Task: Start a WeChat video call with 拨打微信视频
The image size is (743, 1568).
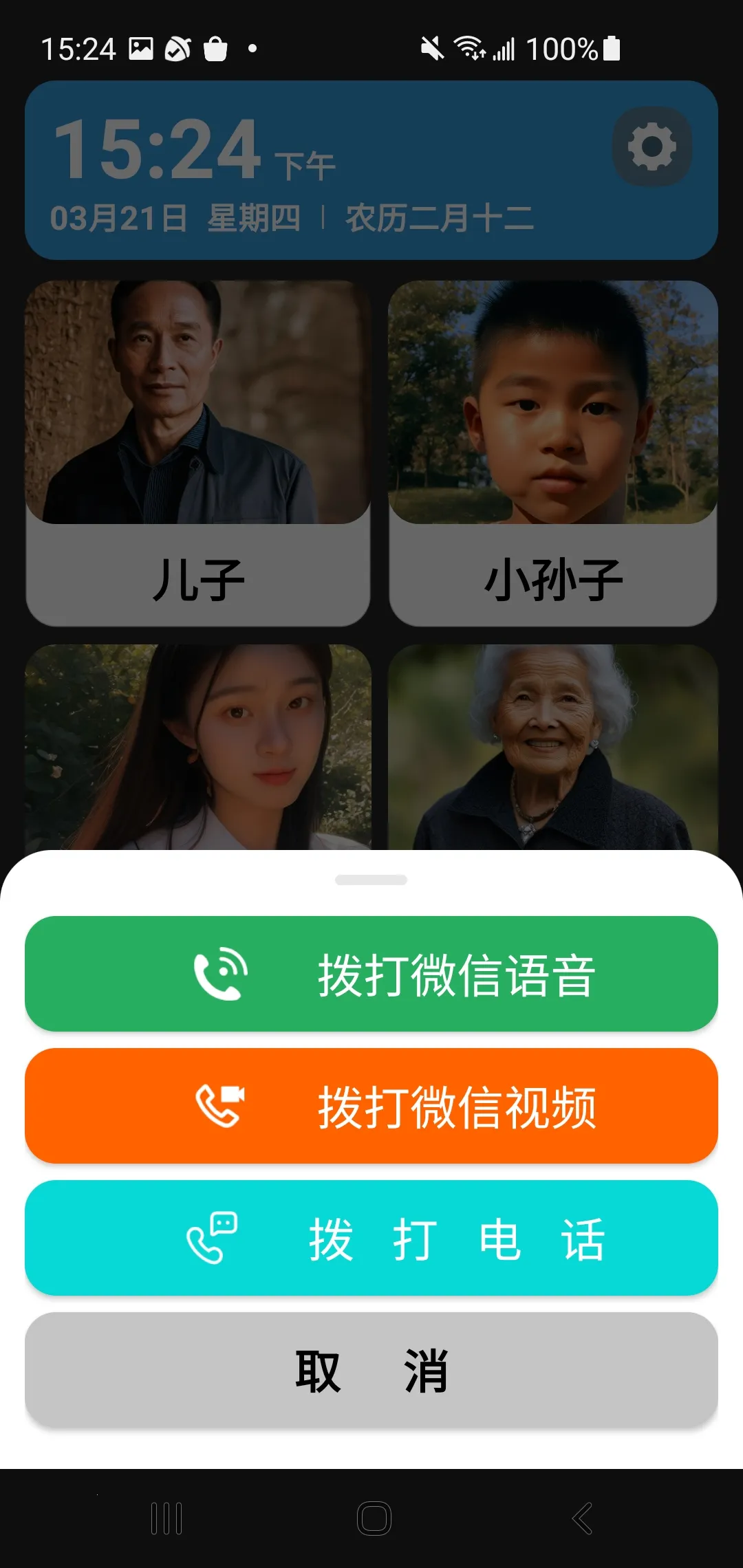Action: tap(371, 1106)
